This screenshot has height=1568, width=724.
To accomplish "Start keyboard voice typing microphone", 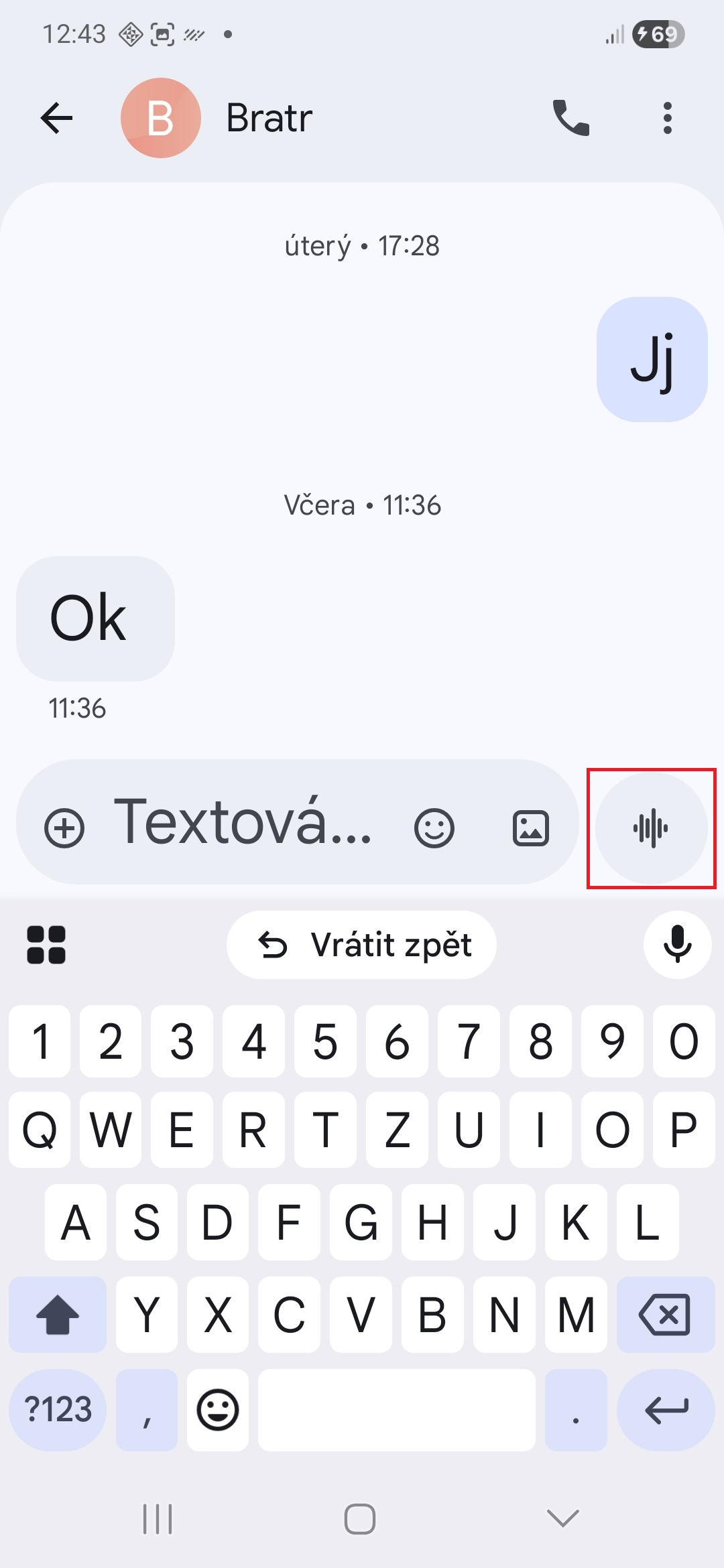I will coord(677,945).
